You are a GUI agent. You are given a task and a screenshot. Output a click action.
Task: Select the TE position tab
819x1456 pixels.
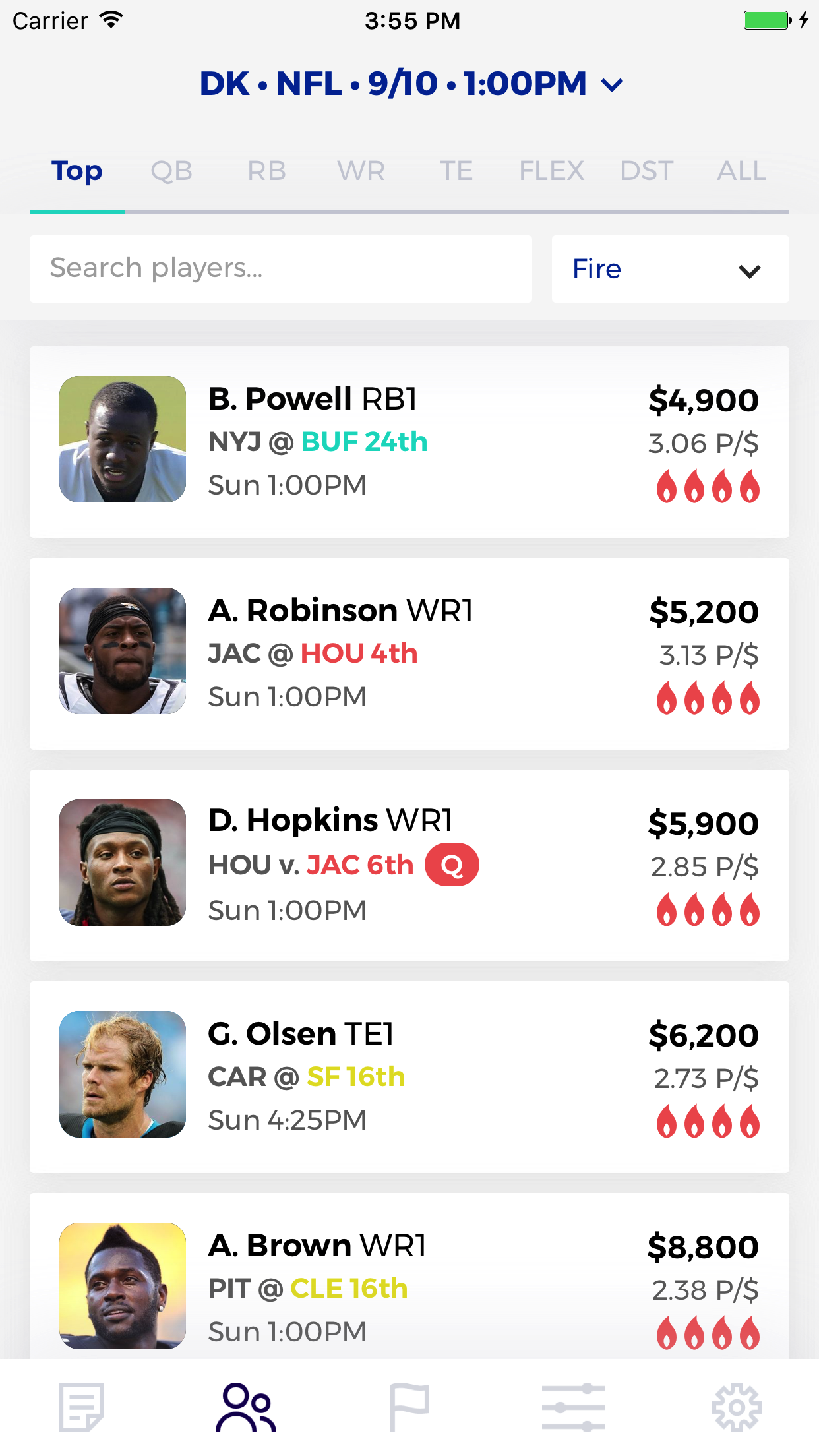(x=456, y=171)
